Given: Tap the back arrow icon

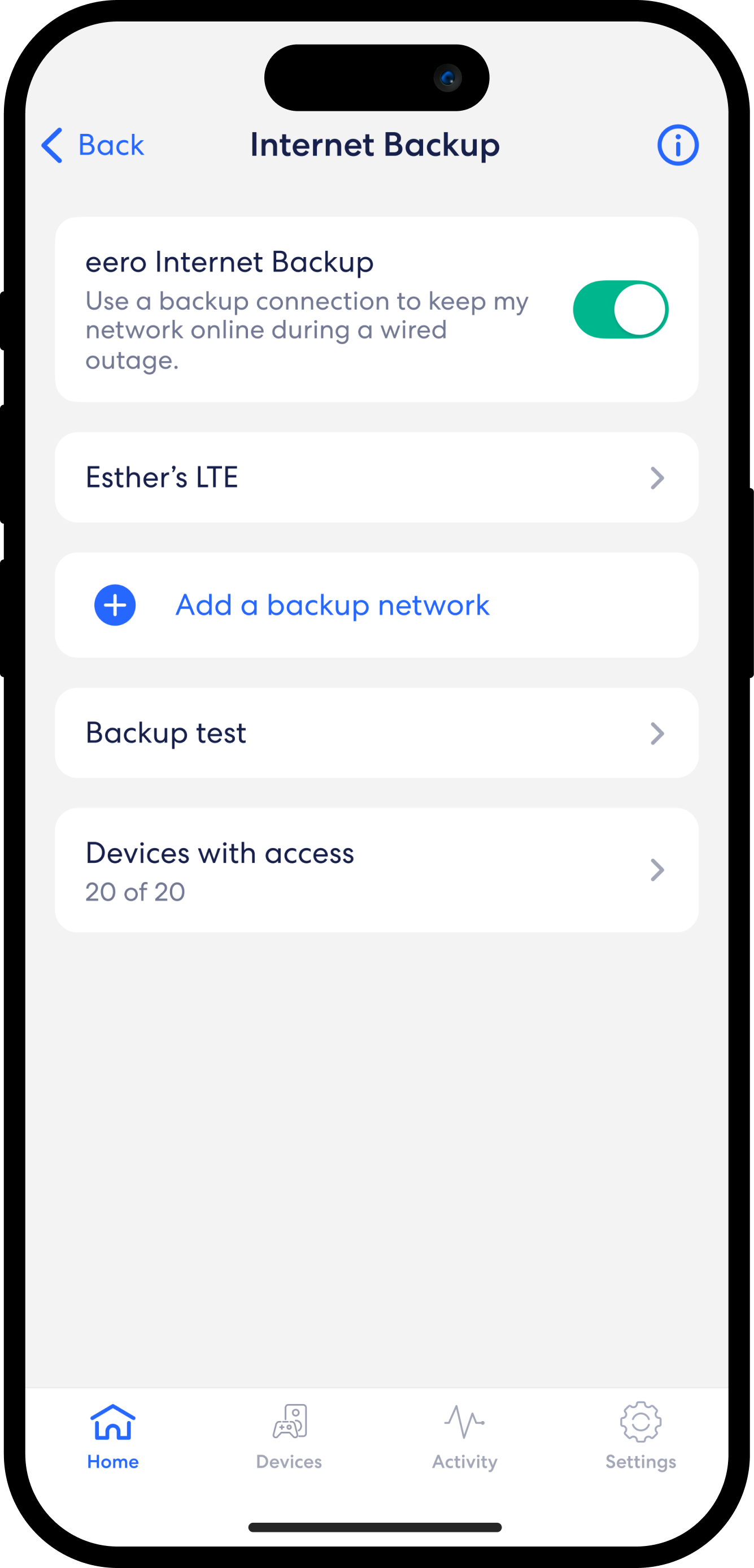Looking at the screenshot, I should click(x=52, y=145).
